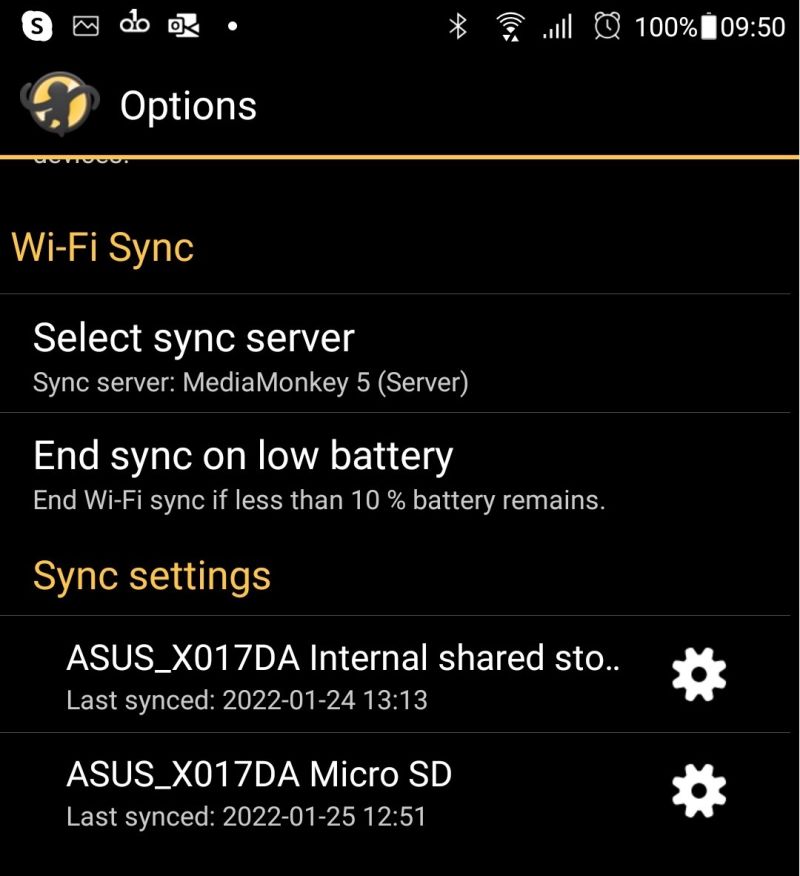
Task: Open gear settings for Micro SD
Action: tap(699, 792)
